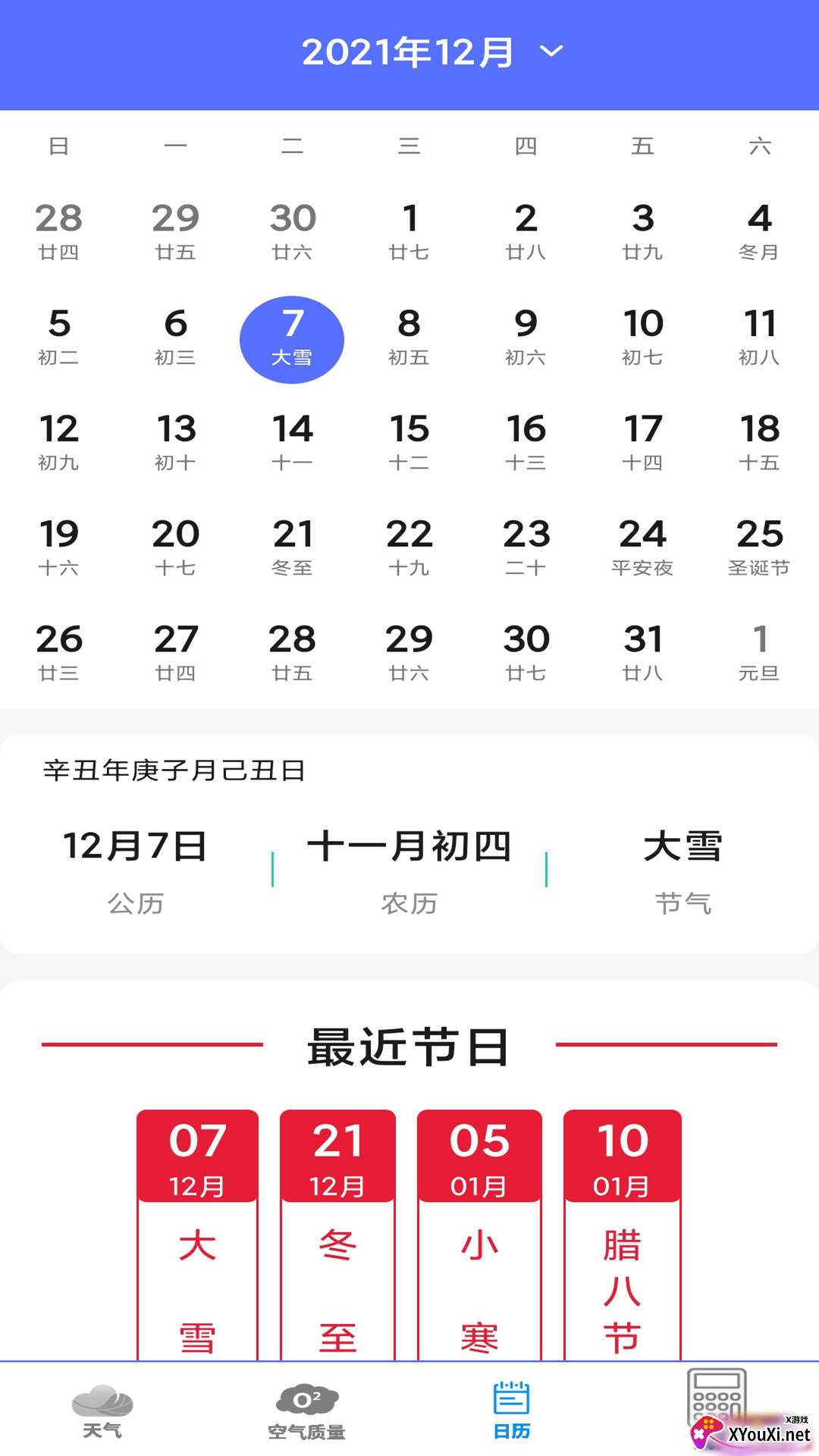This screenshot has width=819, height=1456.
Task: Switch to the 日历 tab
Action: tap(512, 1410)
